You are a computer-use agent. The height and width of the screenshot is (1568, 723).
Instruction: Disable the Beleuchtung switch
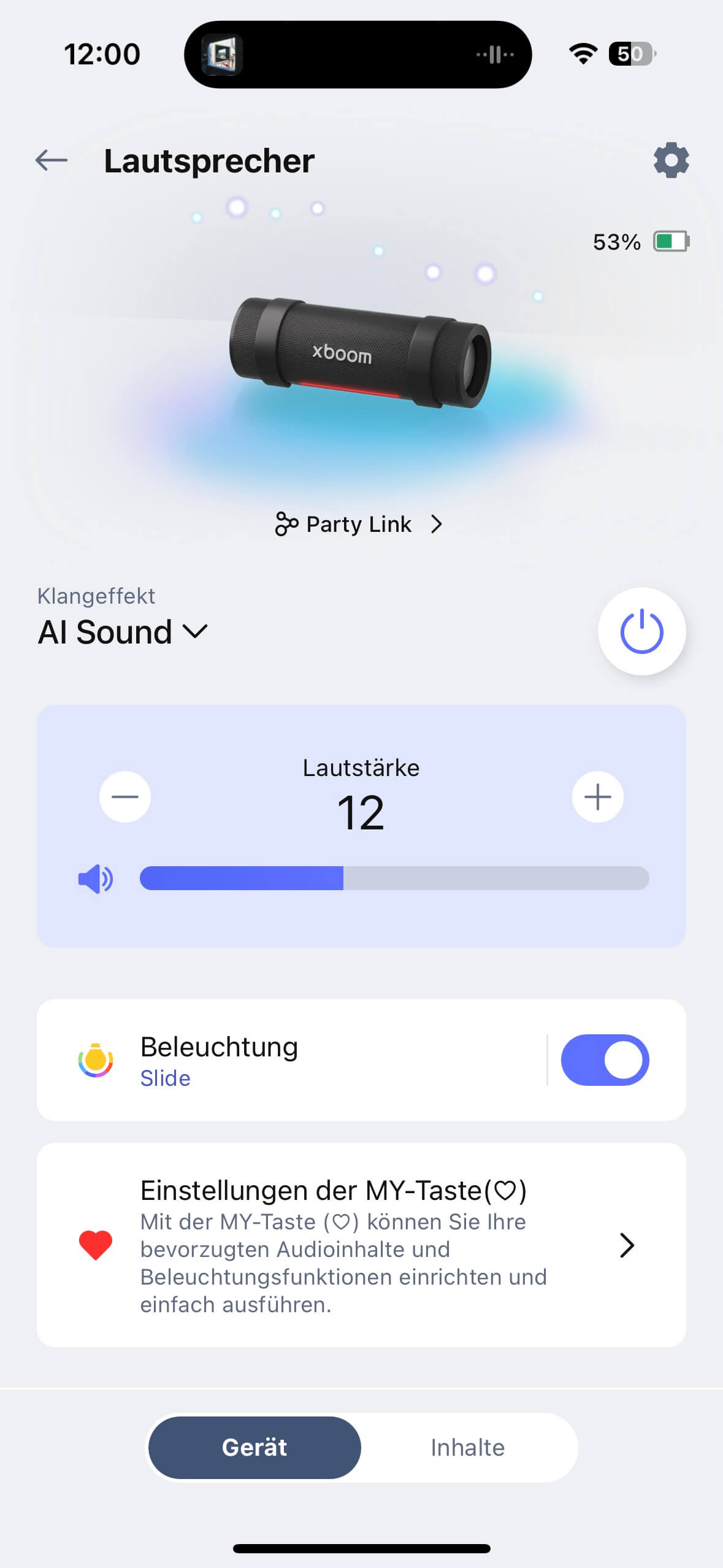click(605, 1060)
